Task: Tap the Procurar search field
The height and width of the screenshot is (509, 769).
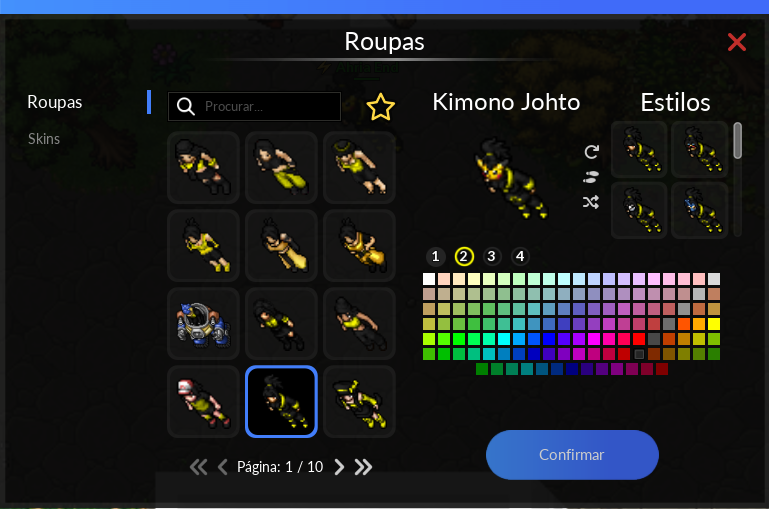Action: [268, 106]
